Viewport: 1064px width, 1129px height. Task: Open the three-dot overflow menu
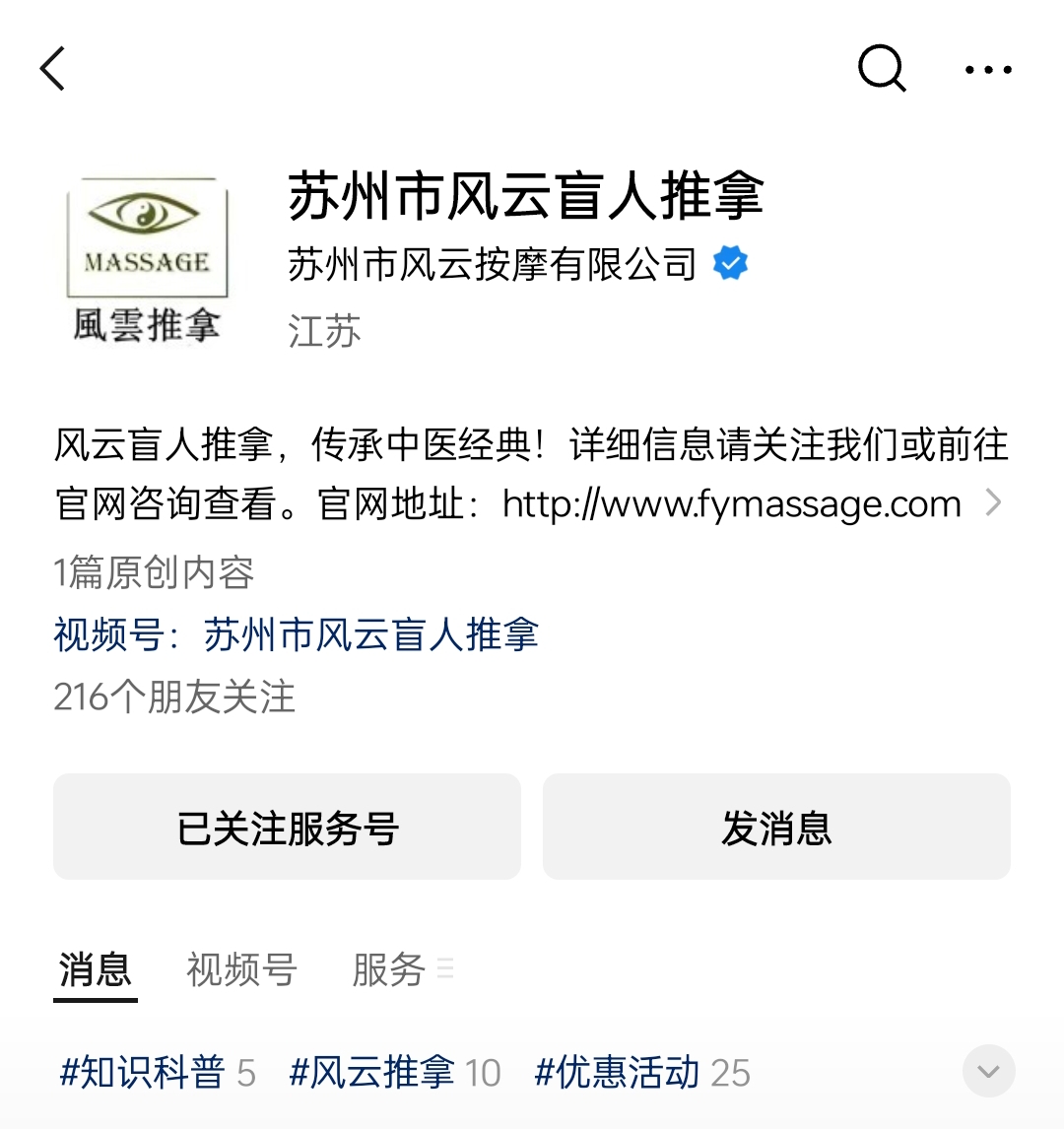coord(988,70)
